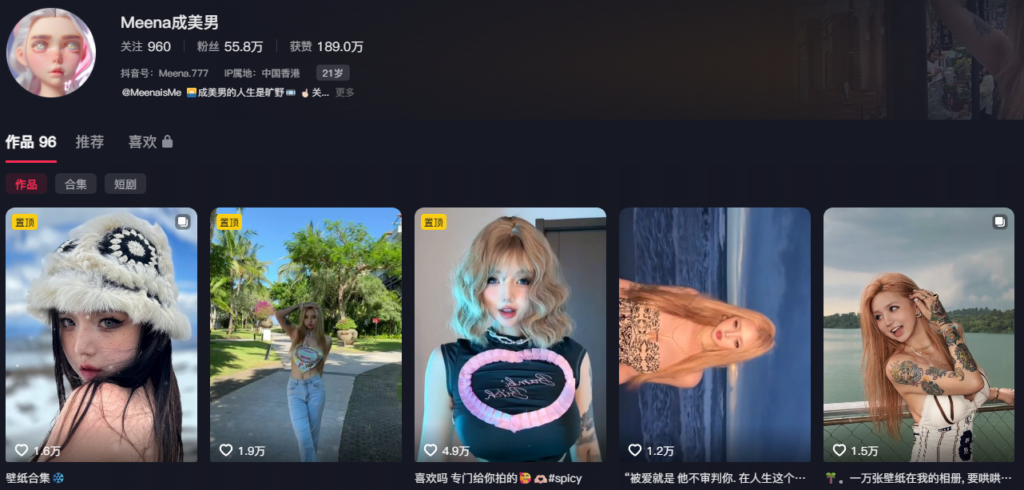
Task: Open the 壁纸合集 post
Action: coord(101,334)
